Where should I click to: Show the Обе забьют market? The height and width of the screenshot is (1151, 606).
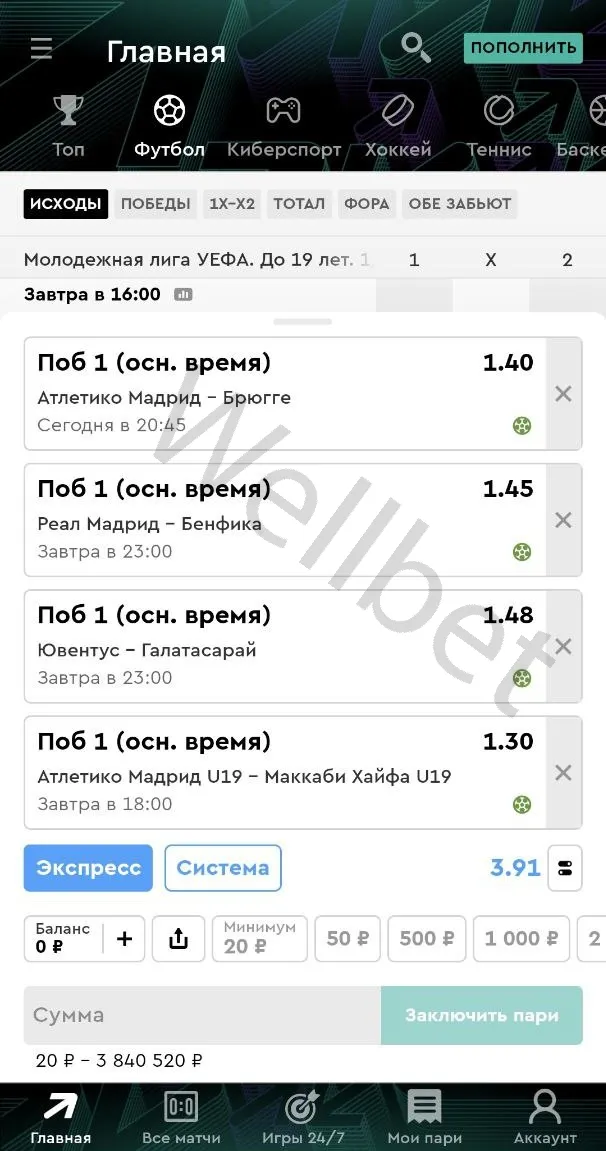point(460,204)
